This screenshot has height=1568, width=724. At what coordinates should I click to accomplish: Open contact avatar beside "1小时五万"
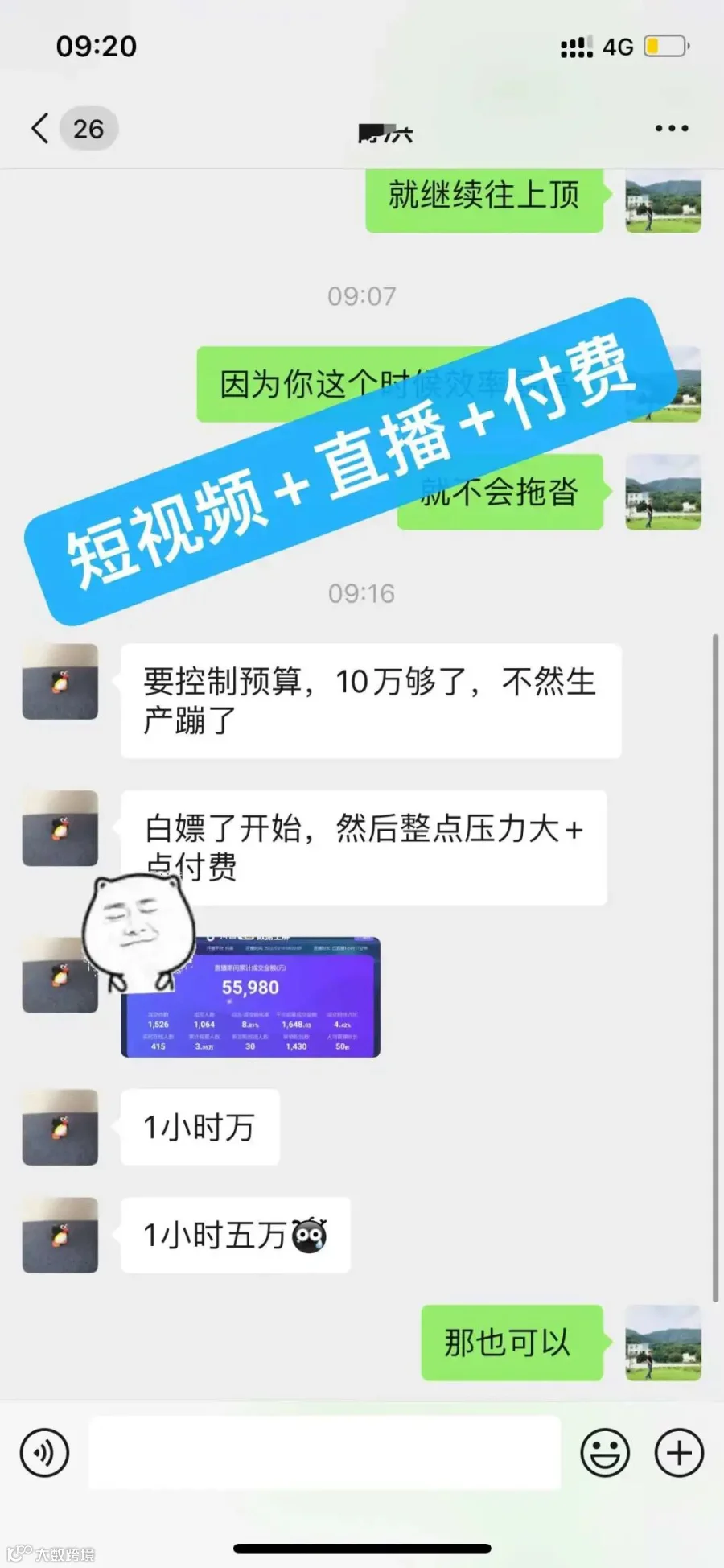(x=60, y=1235)
